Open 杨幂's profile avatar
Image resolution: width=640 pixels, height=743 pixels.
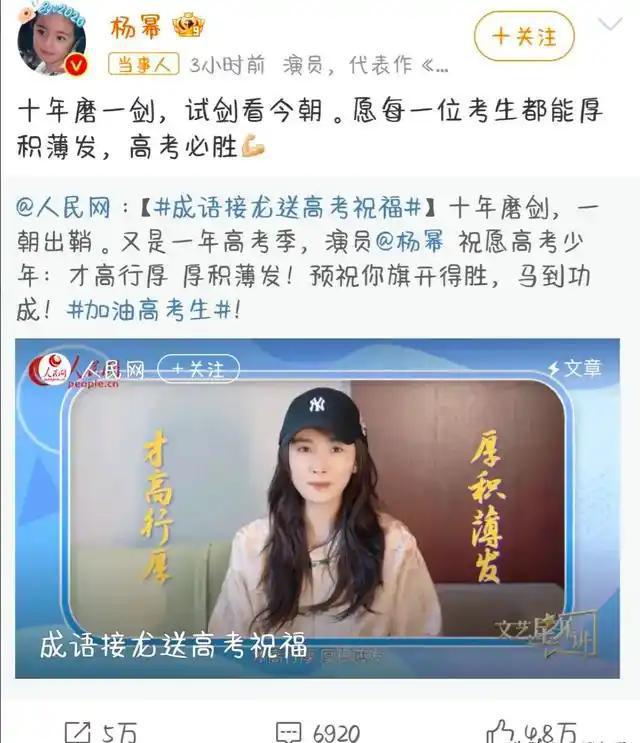[x=52, y=41]
